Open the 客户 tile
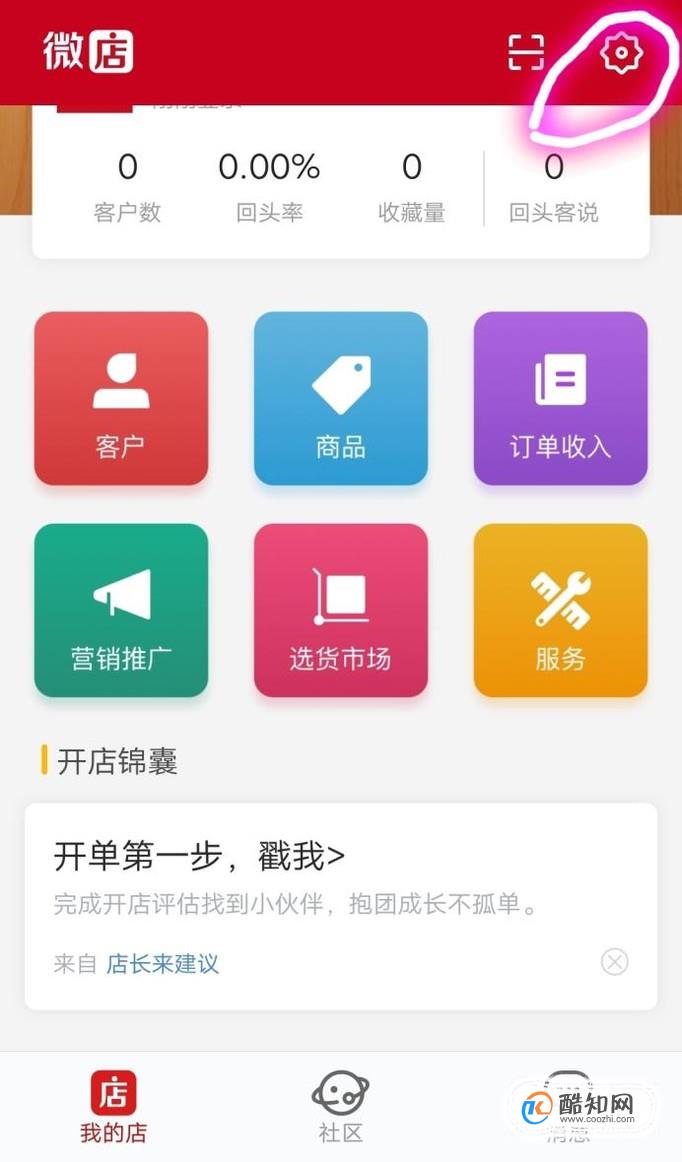 click(x=121, y=398)
